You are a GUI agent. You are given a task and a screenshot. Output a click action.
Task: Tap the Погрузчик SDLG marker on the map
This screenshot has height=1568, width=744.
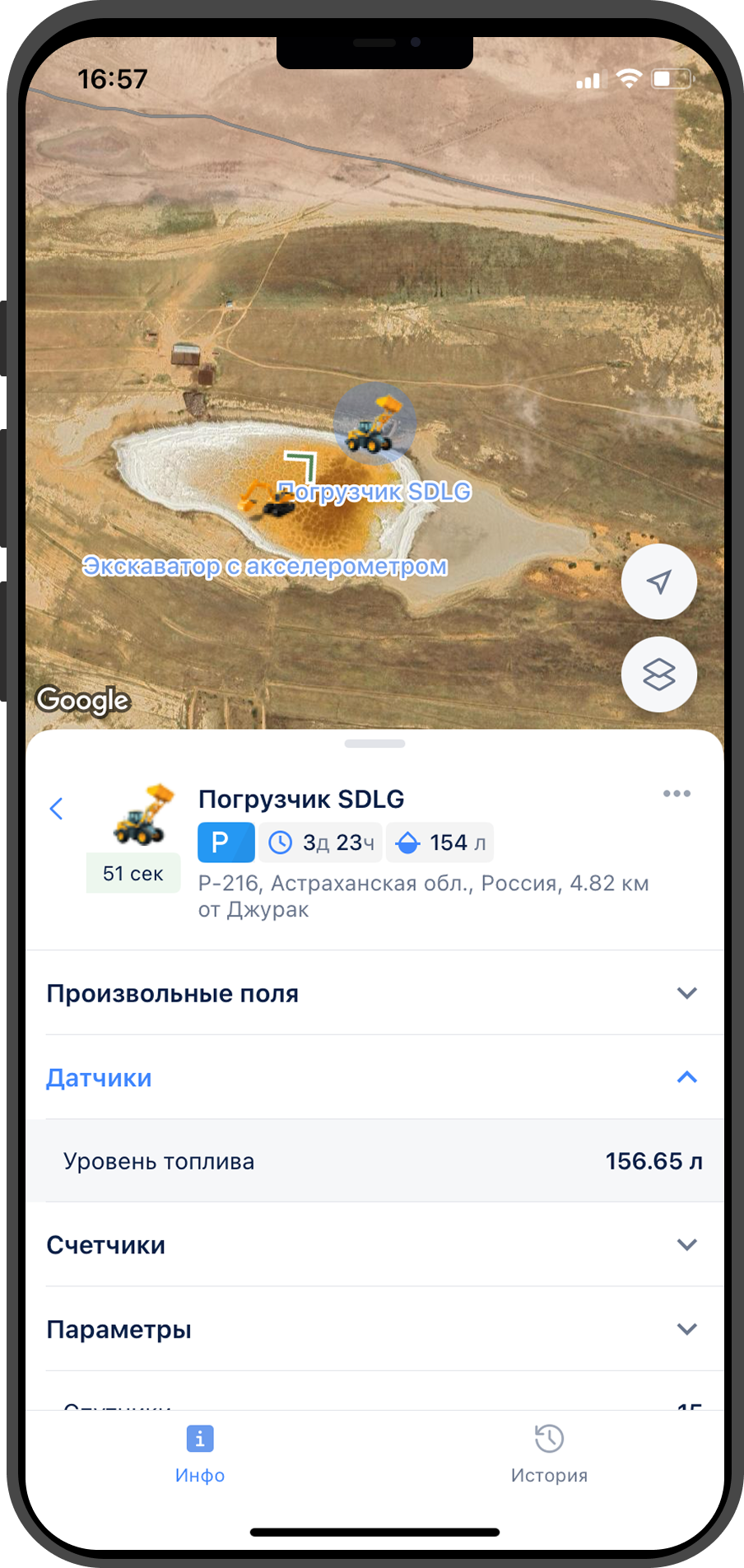click(374, 423)
